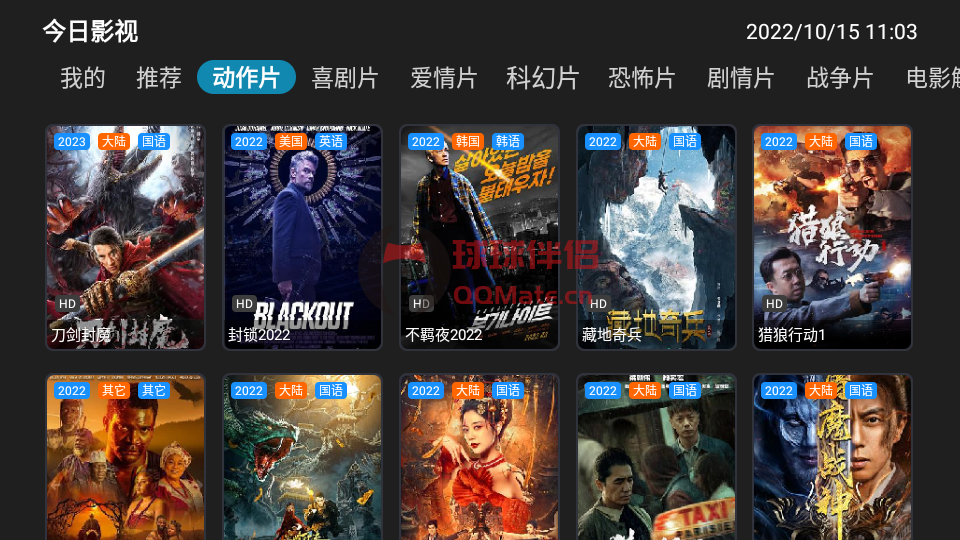Viewport: 960px width, 540px height.
Task: Tap the 猎狼行动1 poster
Action: tap(833, 237)
